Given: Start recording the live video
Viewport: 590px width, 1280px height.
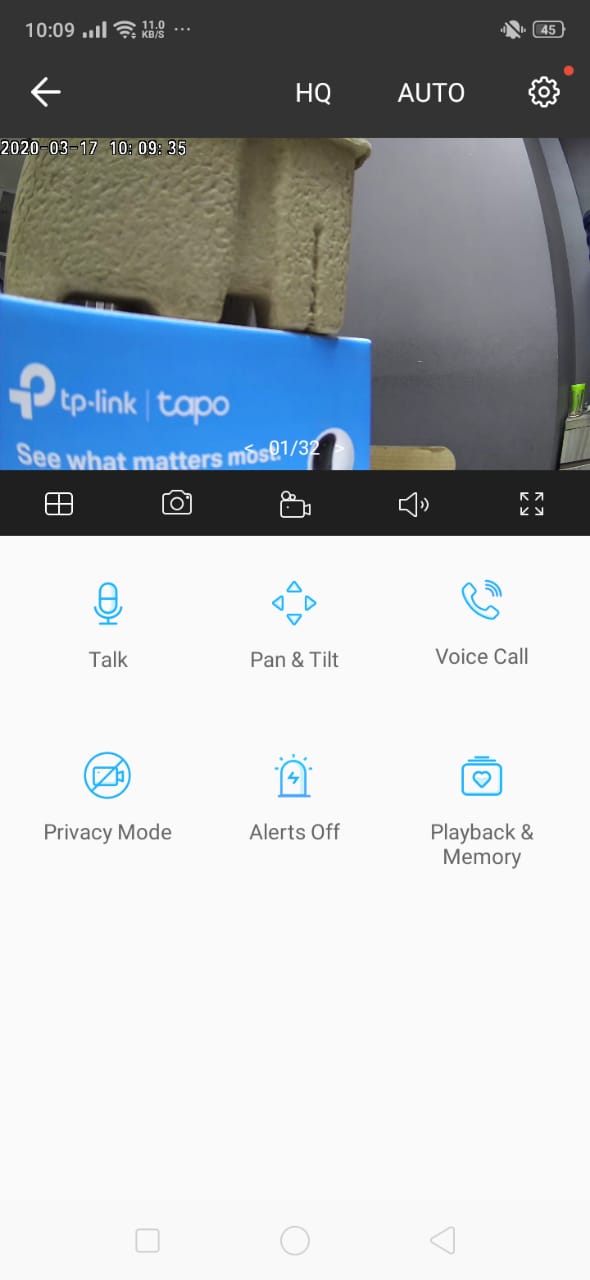Looking at the screenshot, I should click(x=295, y=505).
